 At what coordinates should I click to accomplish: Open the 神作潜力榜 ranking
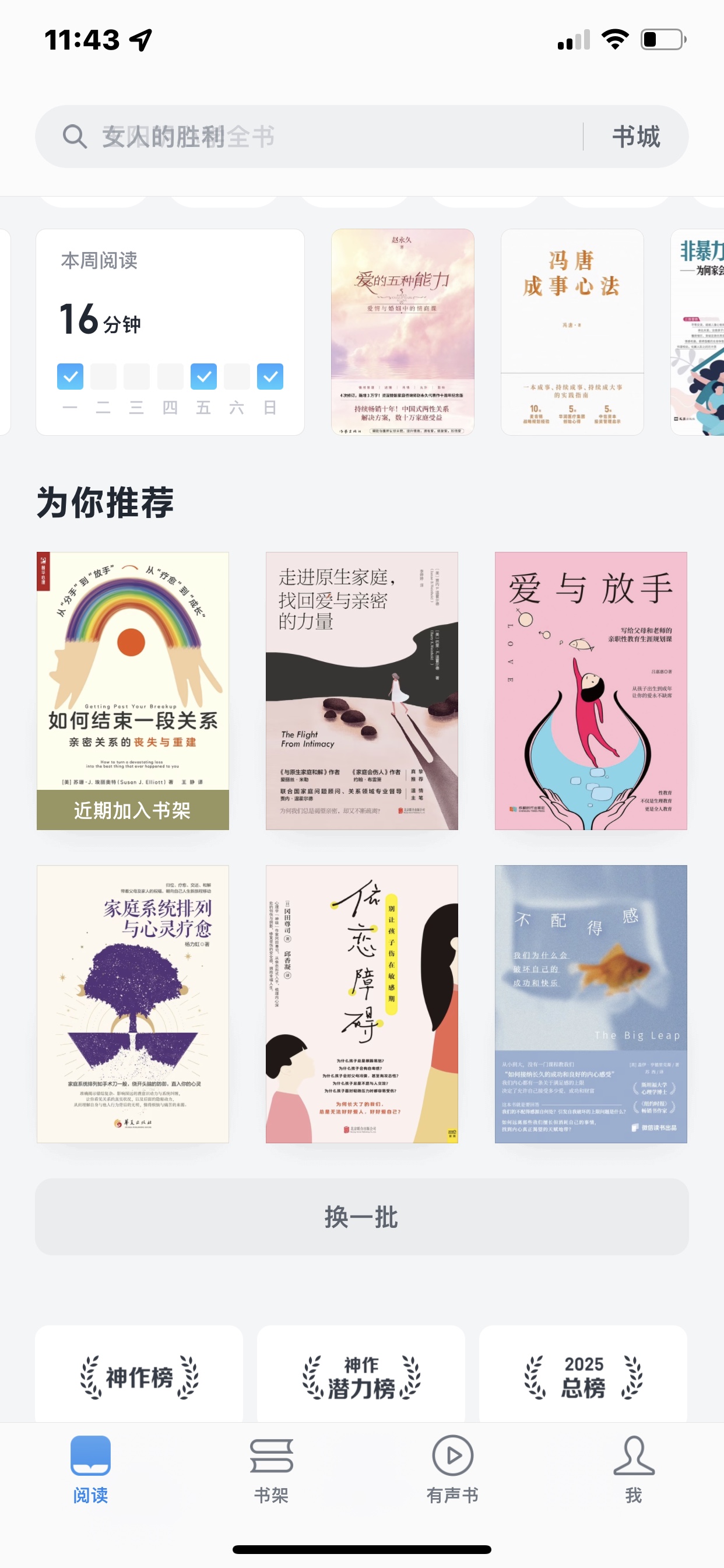coord(361,1376)
